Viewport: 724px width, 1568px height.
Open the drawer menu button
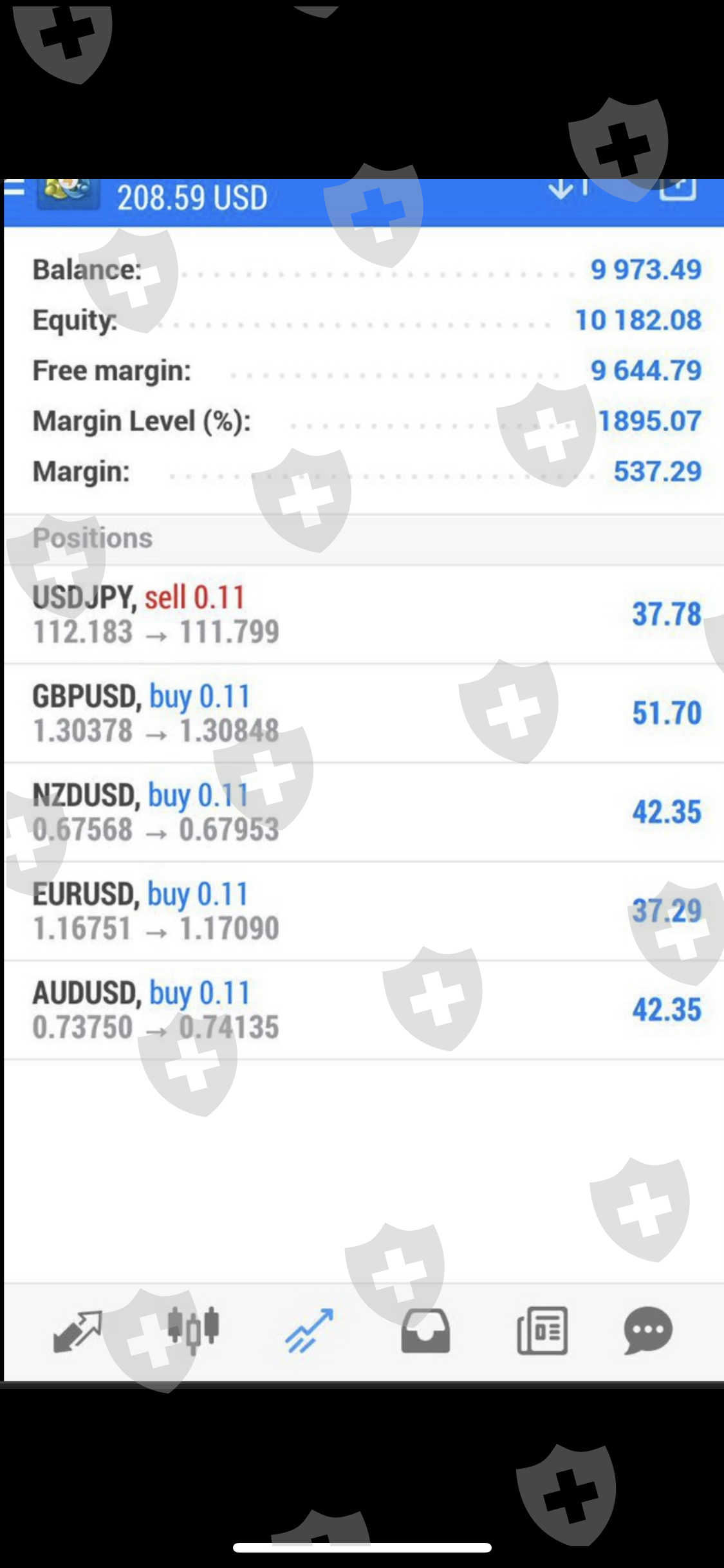point(14,189)
